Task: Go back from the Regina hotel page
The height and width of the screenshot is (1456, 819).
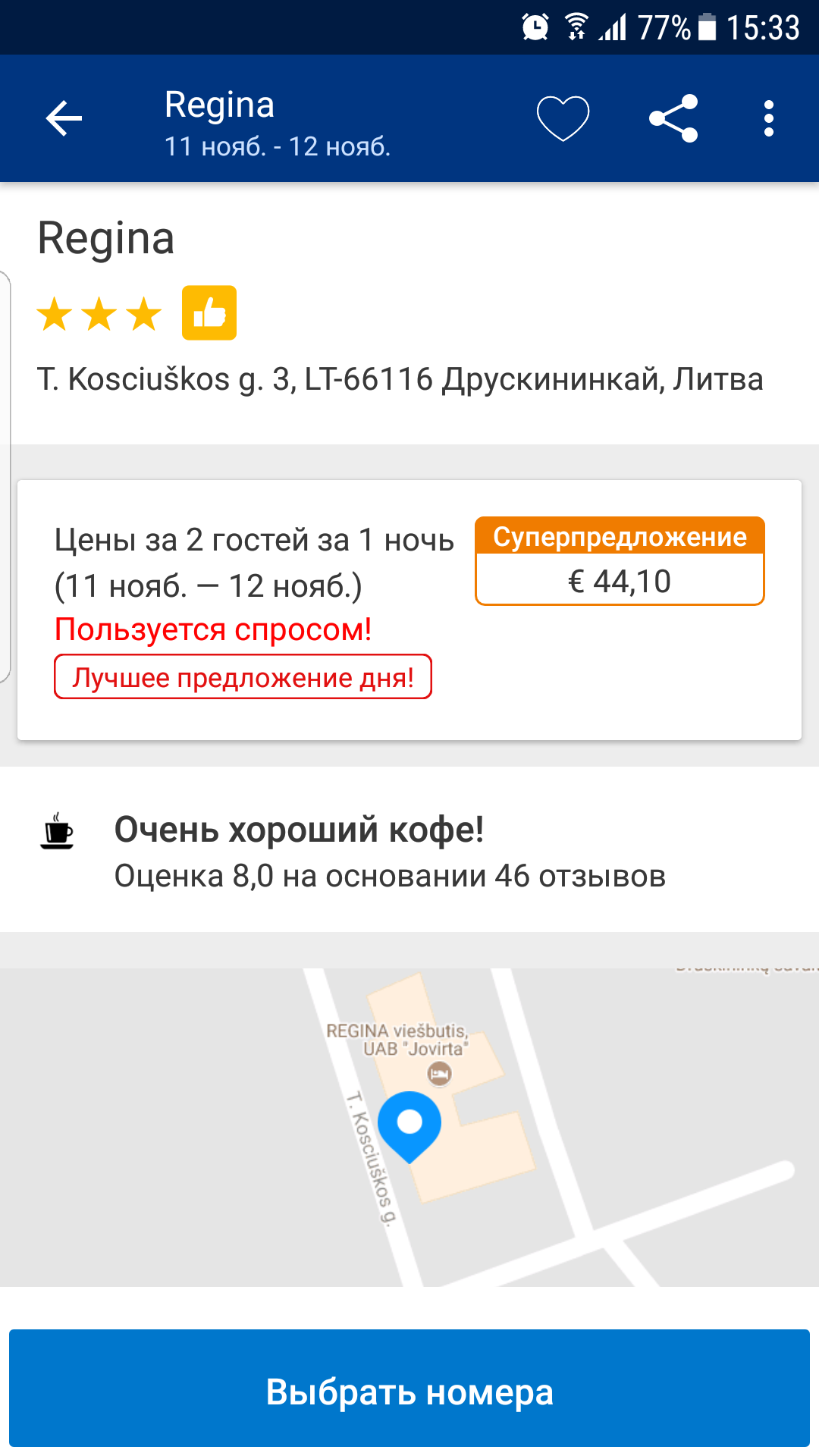Action: tap(64, 119)
